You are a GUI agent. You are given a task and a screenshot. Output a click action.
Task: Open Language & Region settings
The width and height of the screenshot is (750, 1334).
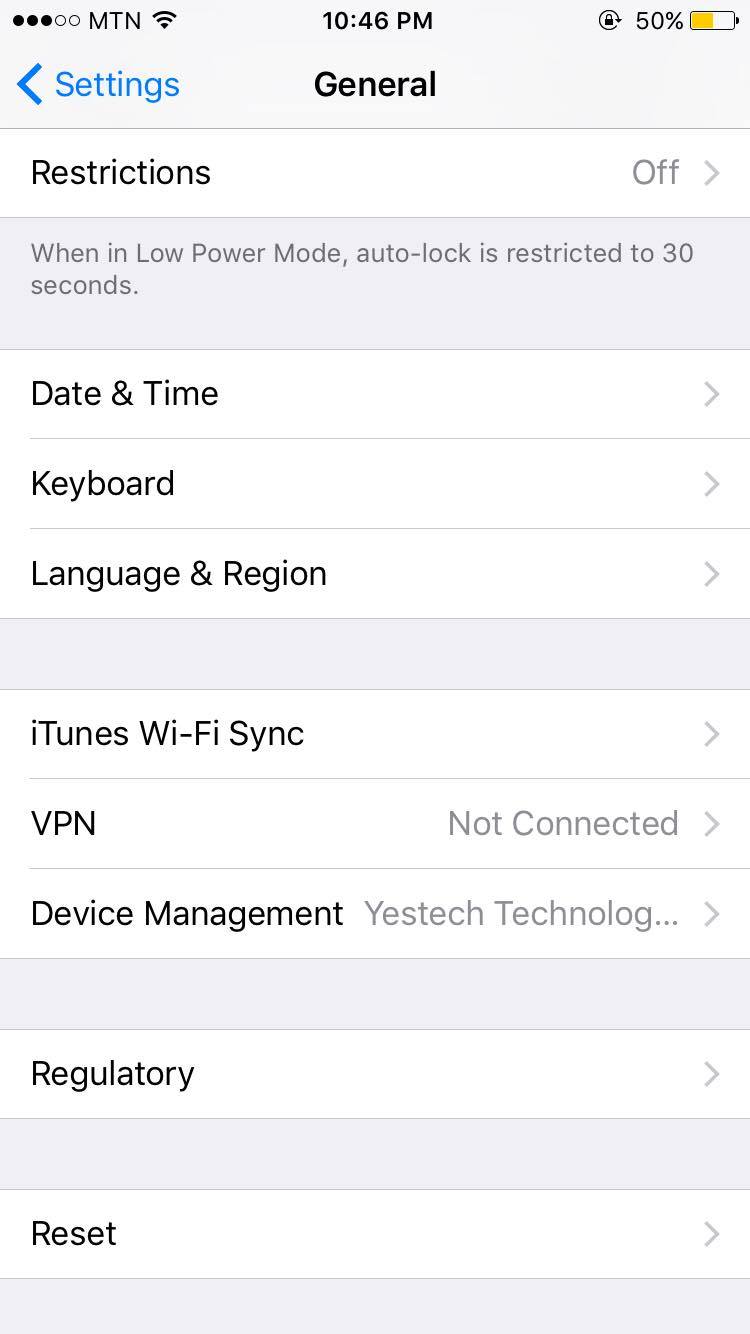pos(375,574)
